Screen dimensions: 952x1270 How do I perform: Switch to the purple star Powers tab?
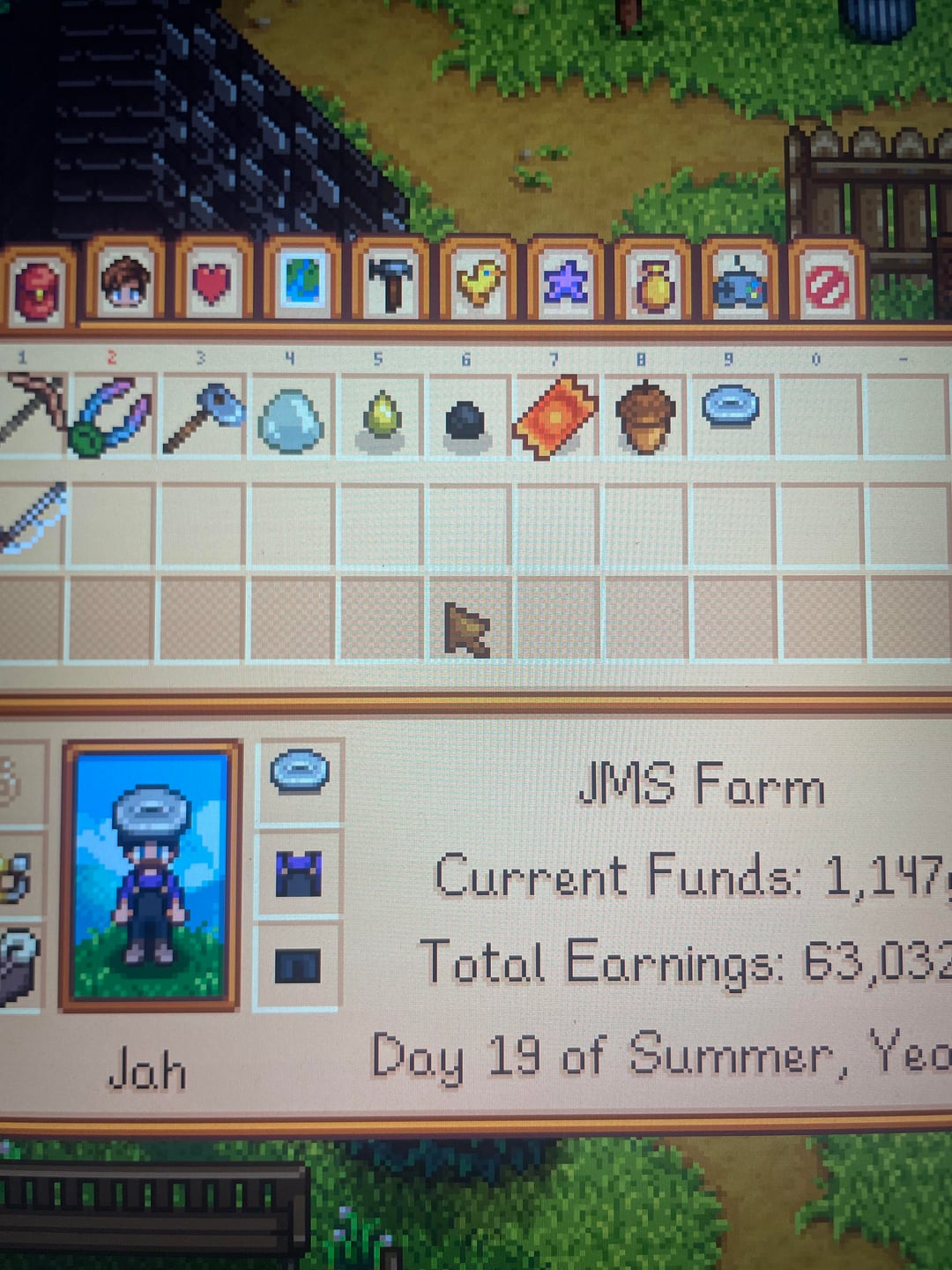[566, 284]
